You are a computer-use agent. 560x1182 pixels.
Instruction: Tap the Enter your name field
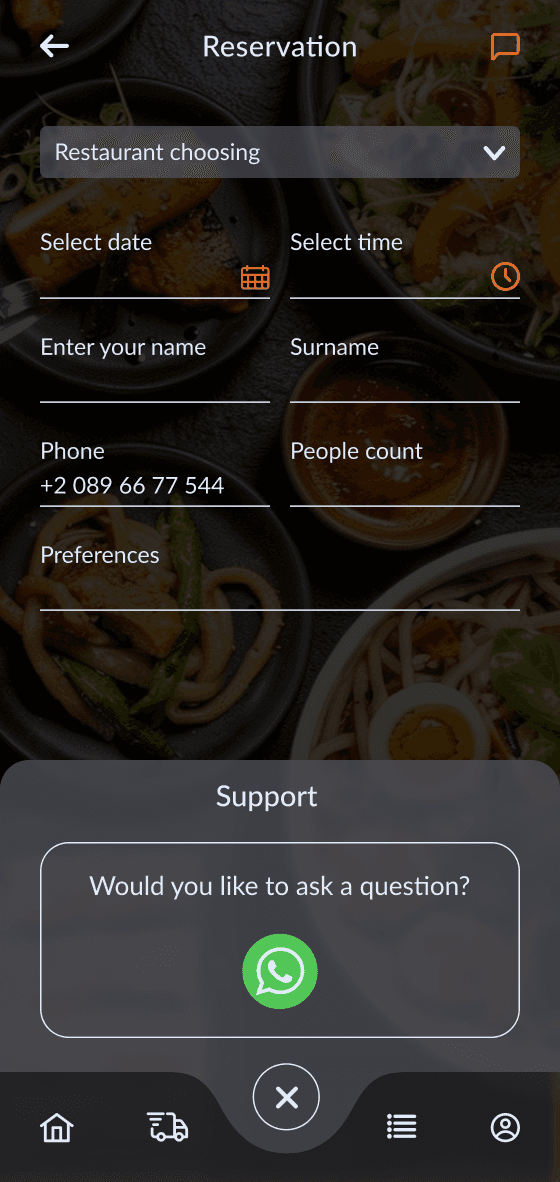pyautogui.click(x=155, y=368)
